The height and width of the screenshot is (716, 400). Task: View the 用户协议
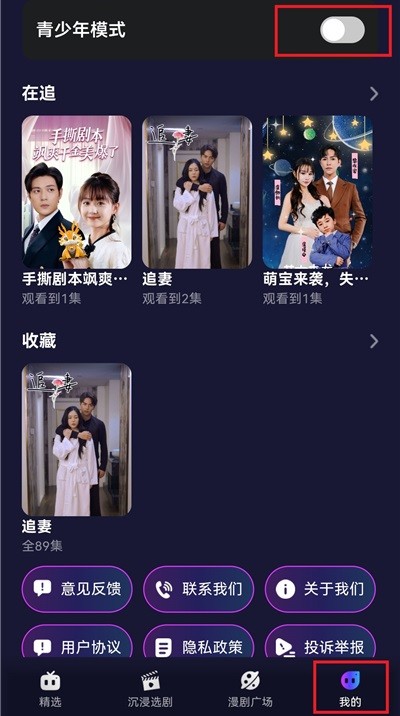[77, 647]
